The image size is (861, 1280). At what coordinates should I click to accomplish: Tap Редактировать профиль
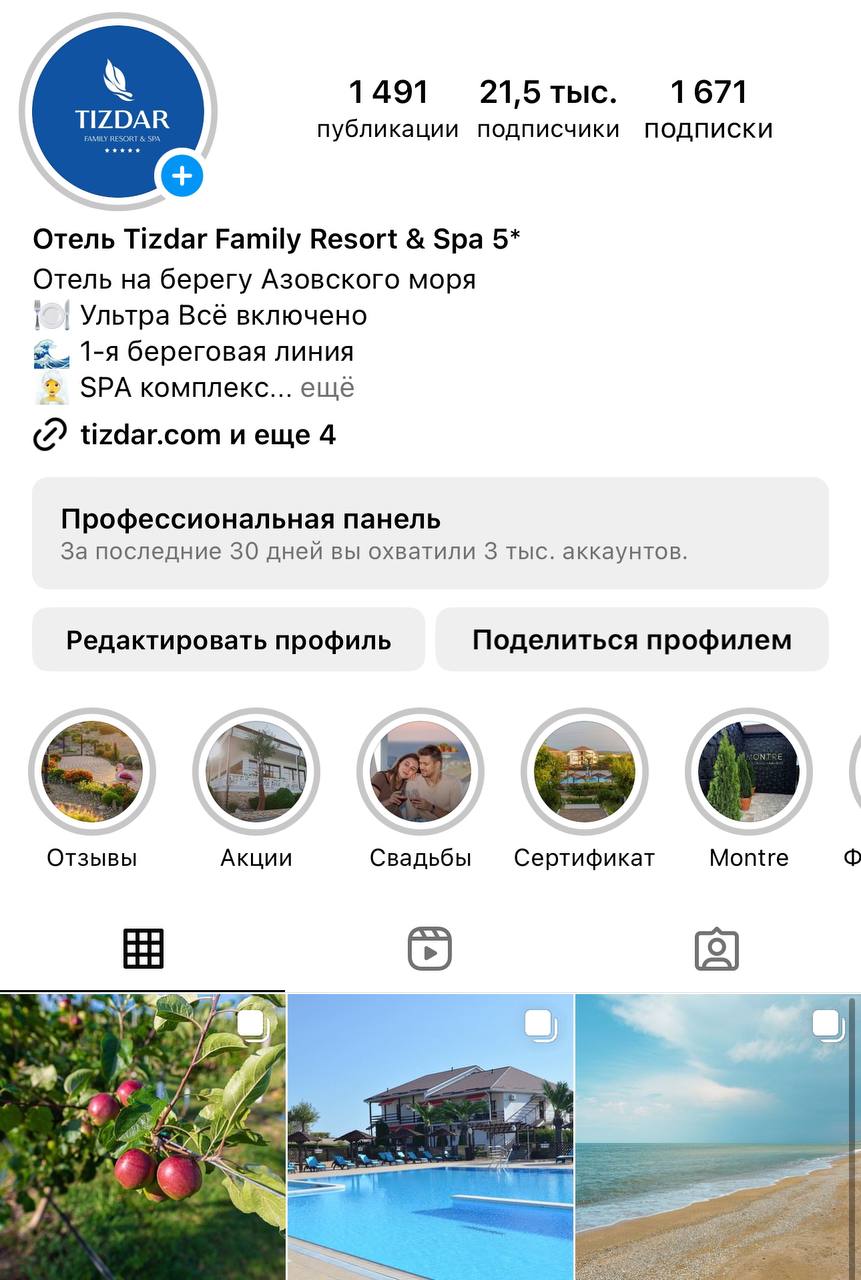(229, 640)
